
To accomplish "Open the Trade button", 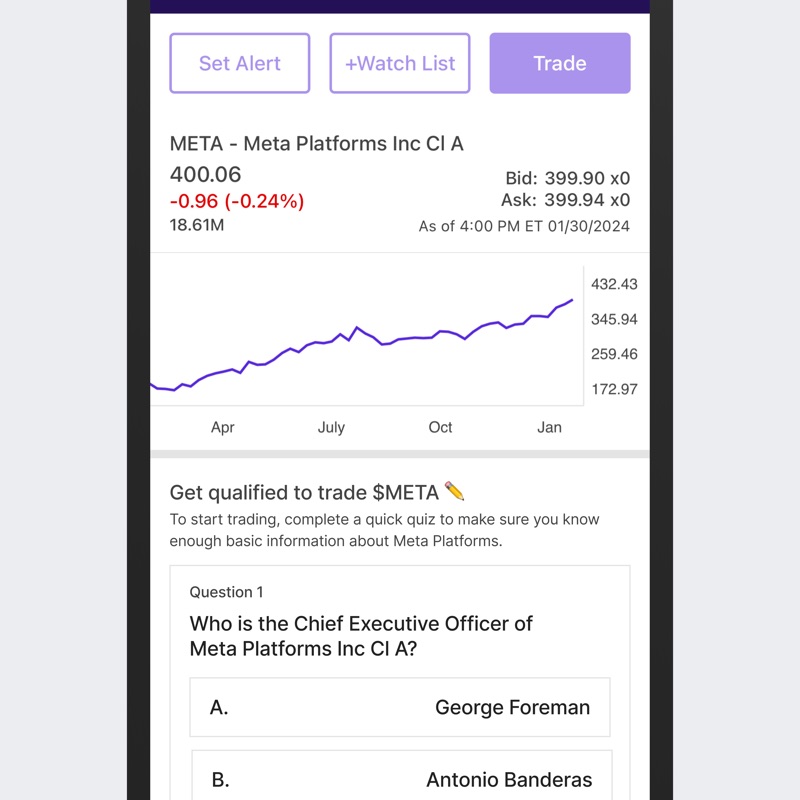I will 560,63.
